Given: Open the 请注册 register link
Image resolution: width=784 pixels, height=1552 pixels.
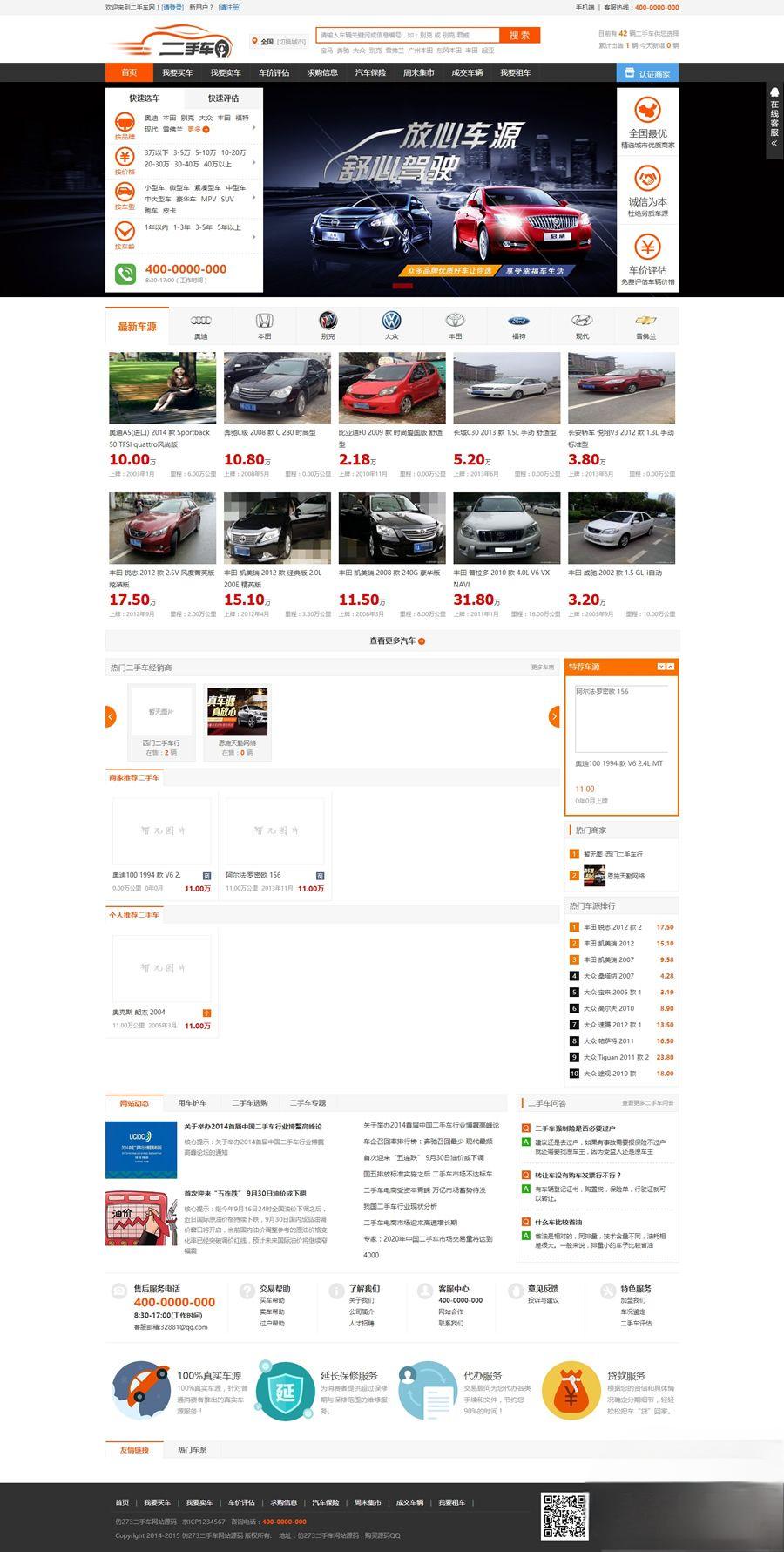Looking at the screenshot, I should [229, 7].
